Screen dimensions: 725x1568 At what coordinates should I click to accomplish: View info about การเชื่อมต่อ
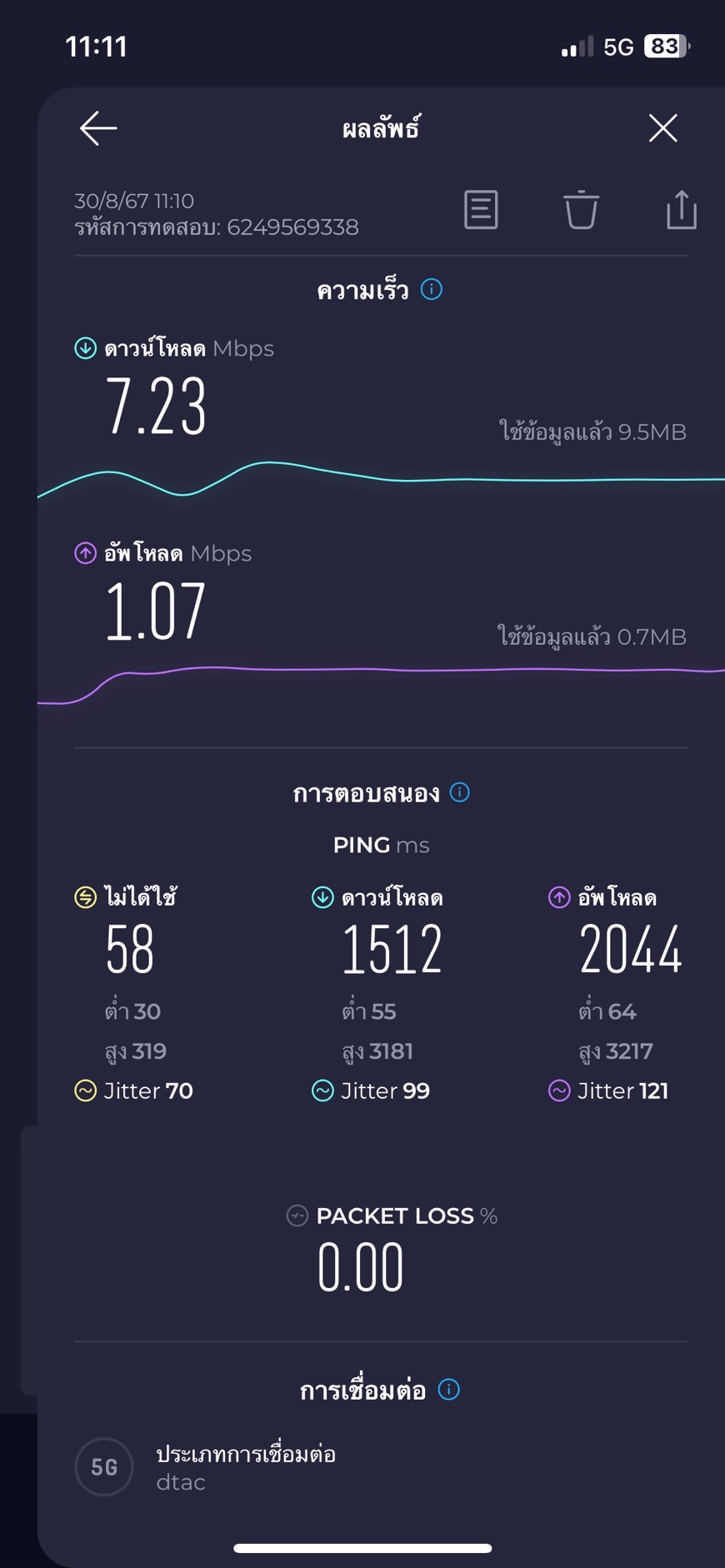448,1390
